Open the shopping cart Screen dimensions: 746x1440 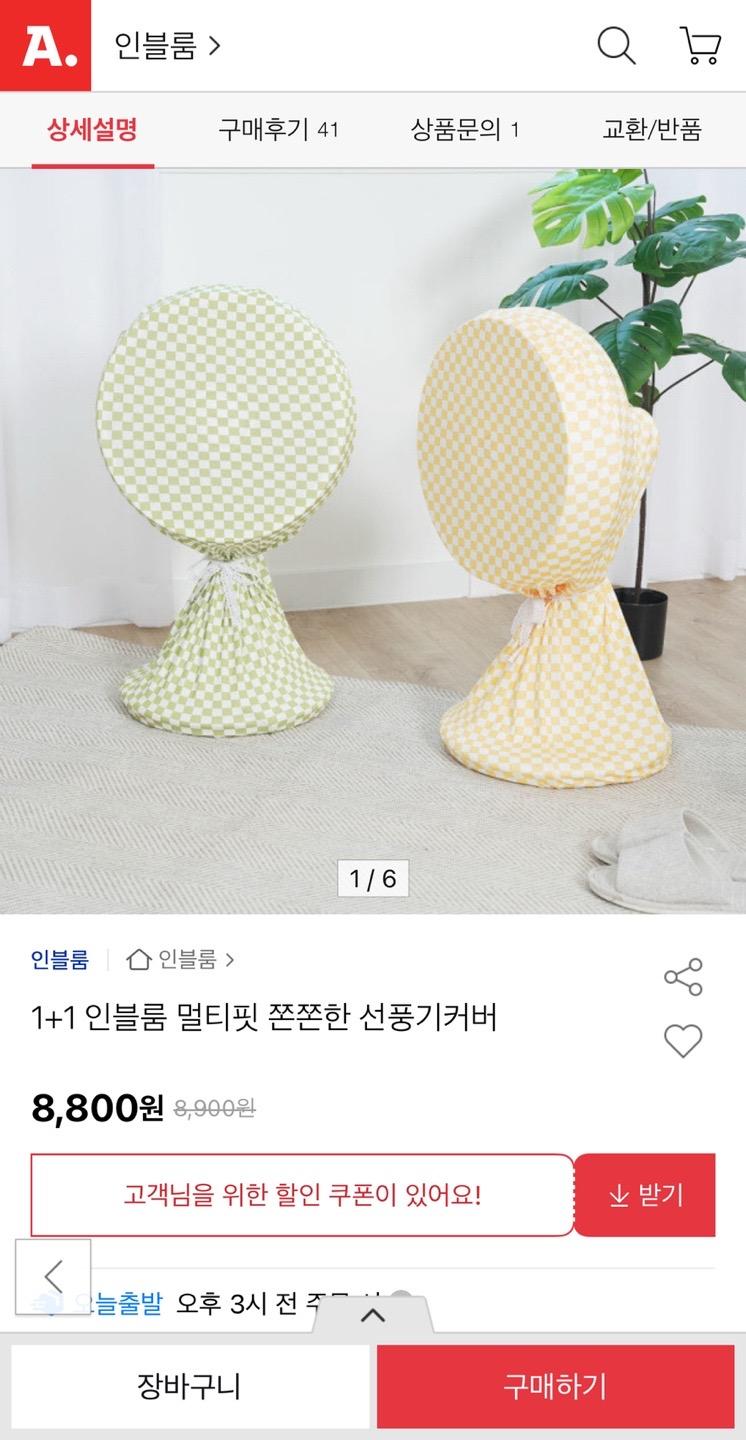700,46
